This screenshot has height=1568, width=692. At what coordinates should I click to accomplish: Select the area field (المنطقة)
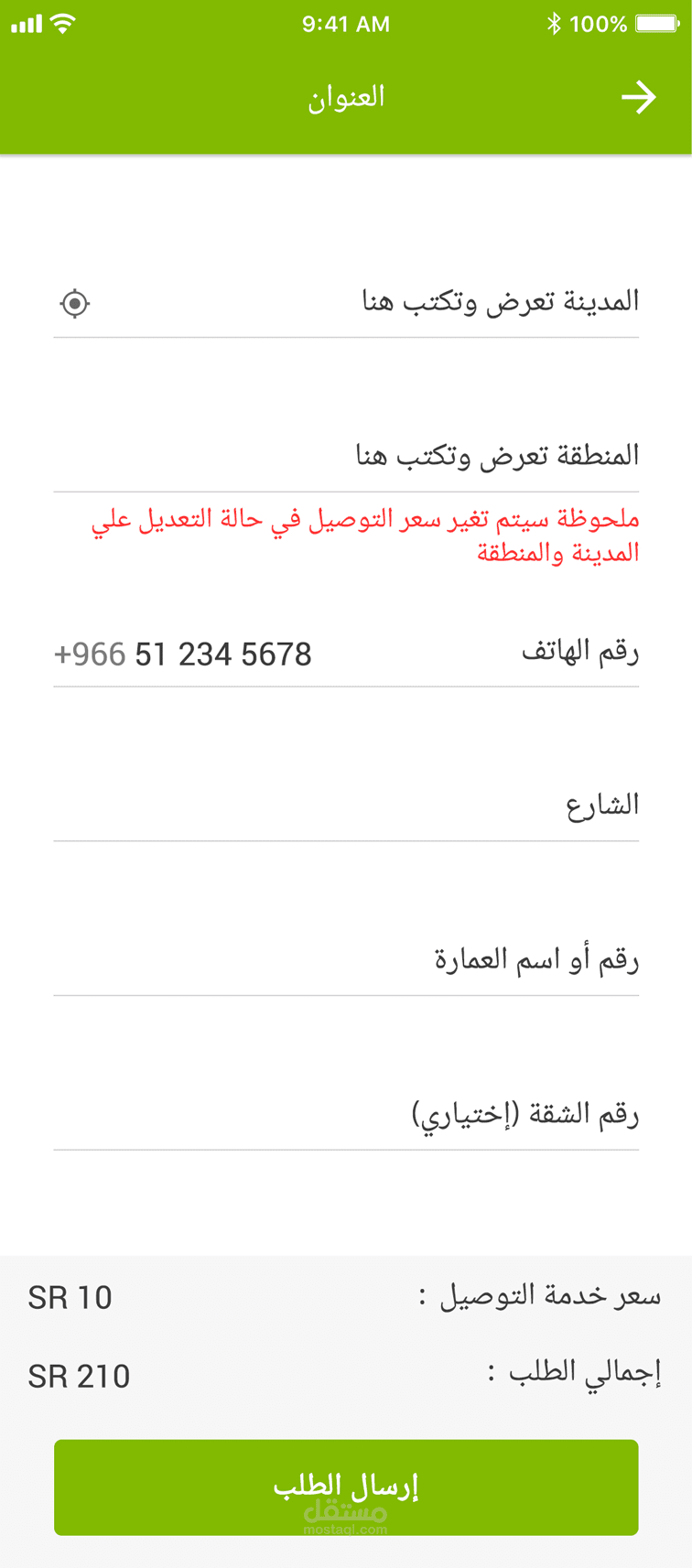point(346,457)
